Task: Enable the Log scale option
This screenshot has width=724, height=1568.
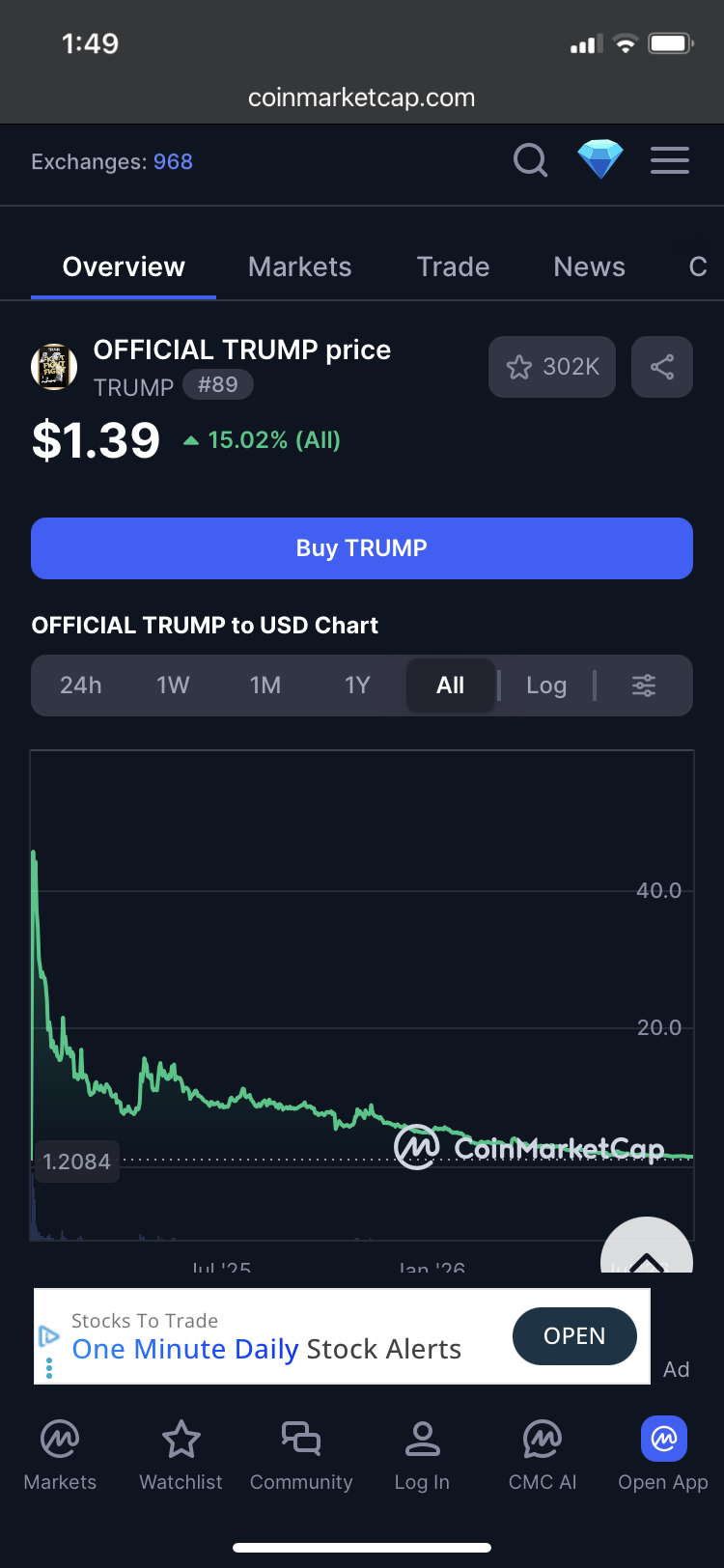Action: 546,686
